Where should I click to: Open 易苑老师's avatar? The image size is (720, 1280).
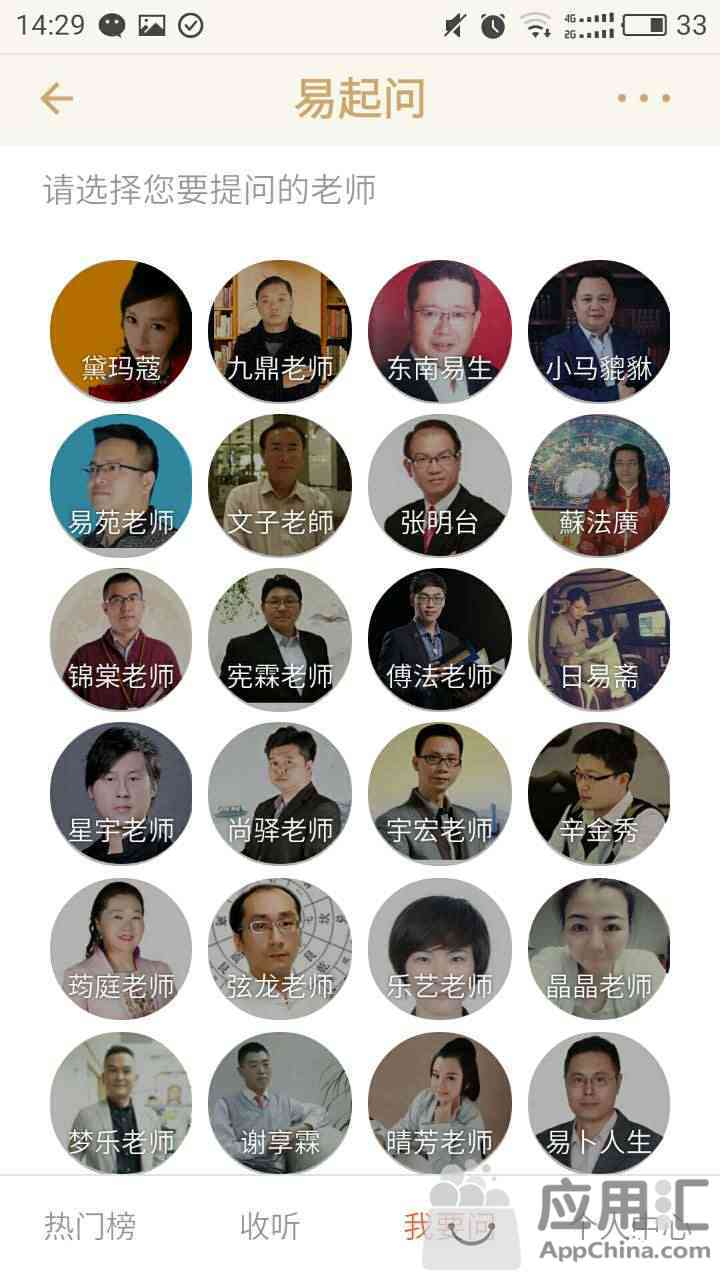pos(121,485)
